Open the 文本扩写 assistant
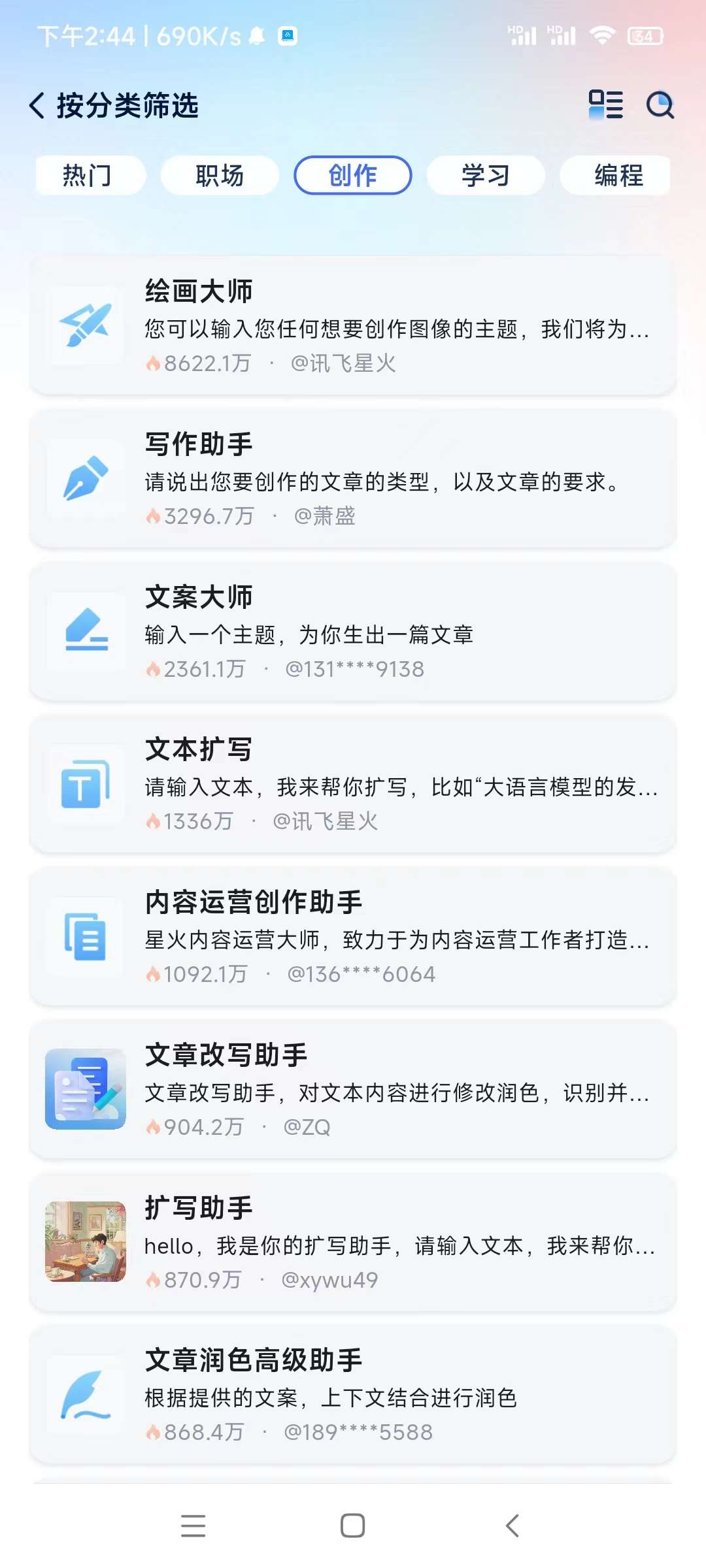 (353, 784)
